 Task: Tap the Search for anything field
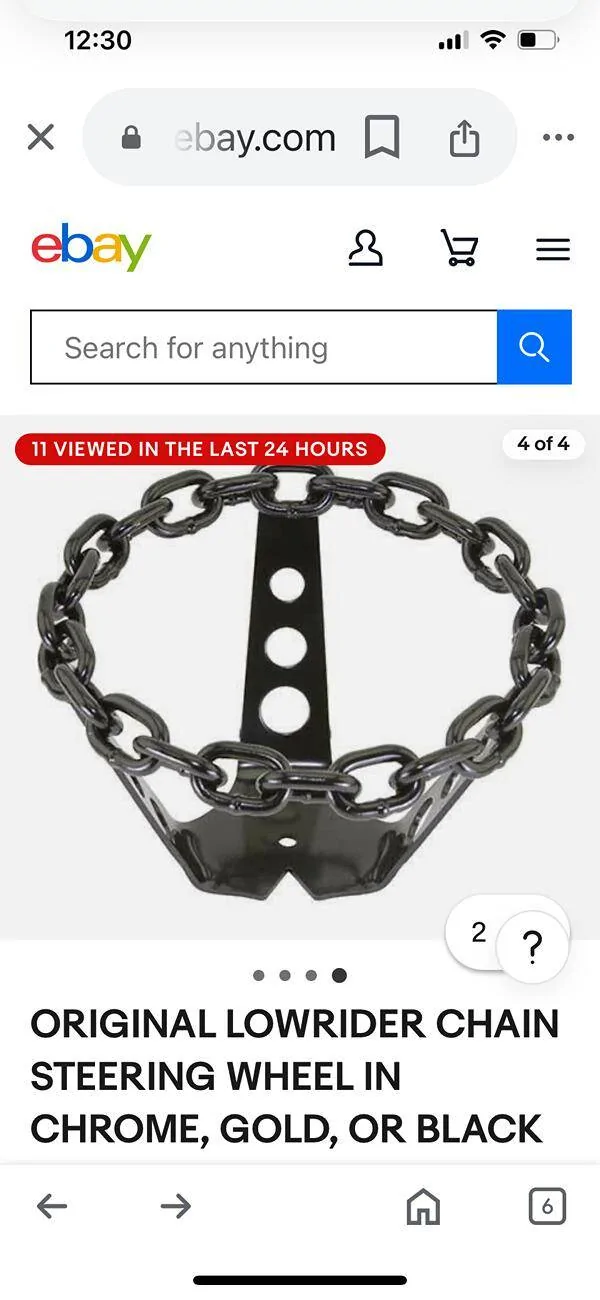264,348
